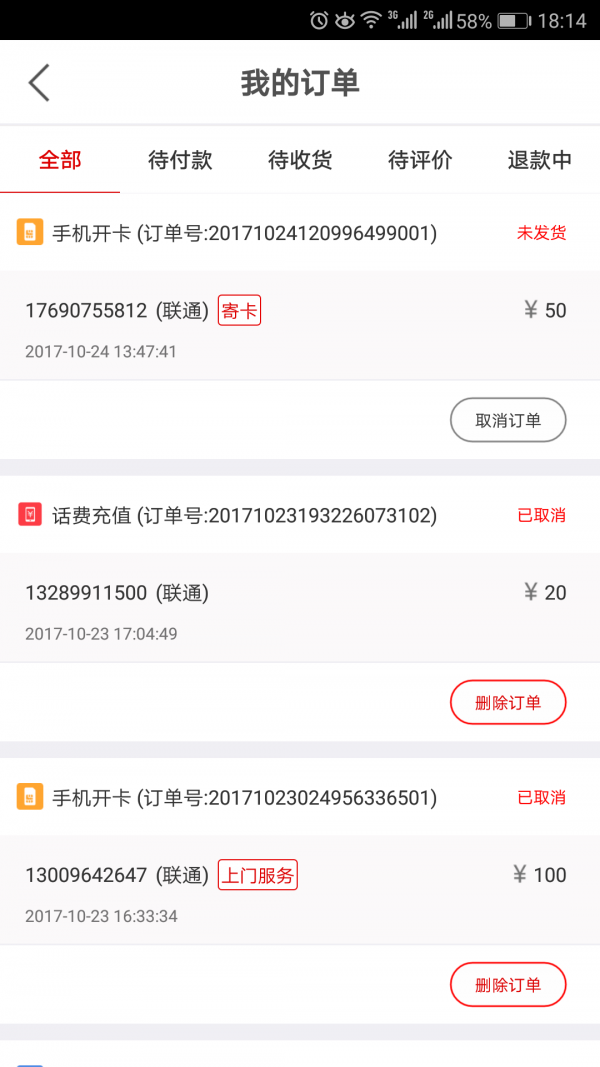Tap 取消订单 for the 17690755812 order
Viewport: 600px width, 1067px height.
coord(508,420)
